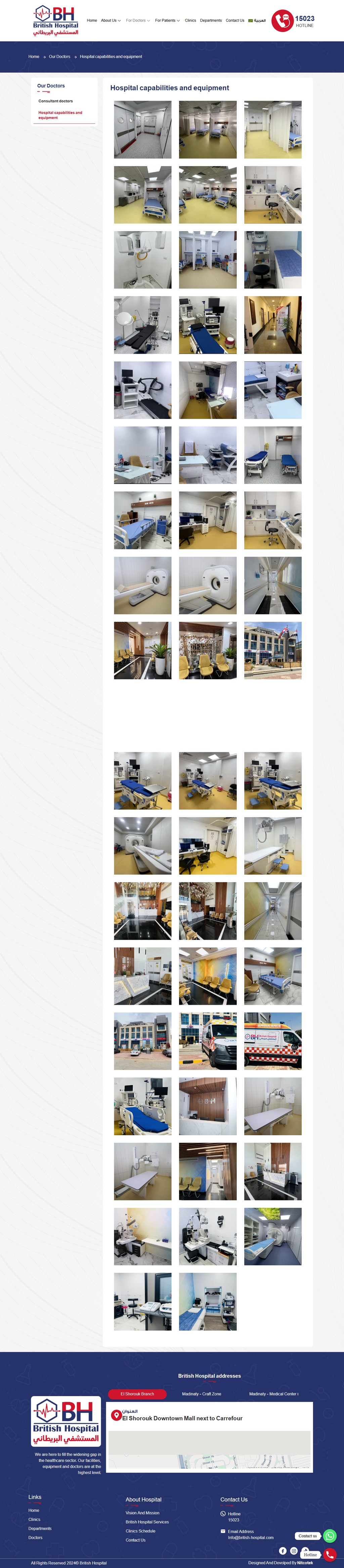Open the ambulance with checkered stripes photo

click(x=272, y=1041)
